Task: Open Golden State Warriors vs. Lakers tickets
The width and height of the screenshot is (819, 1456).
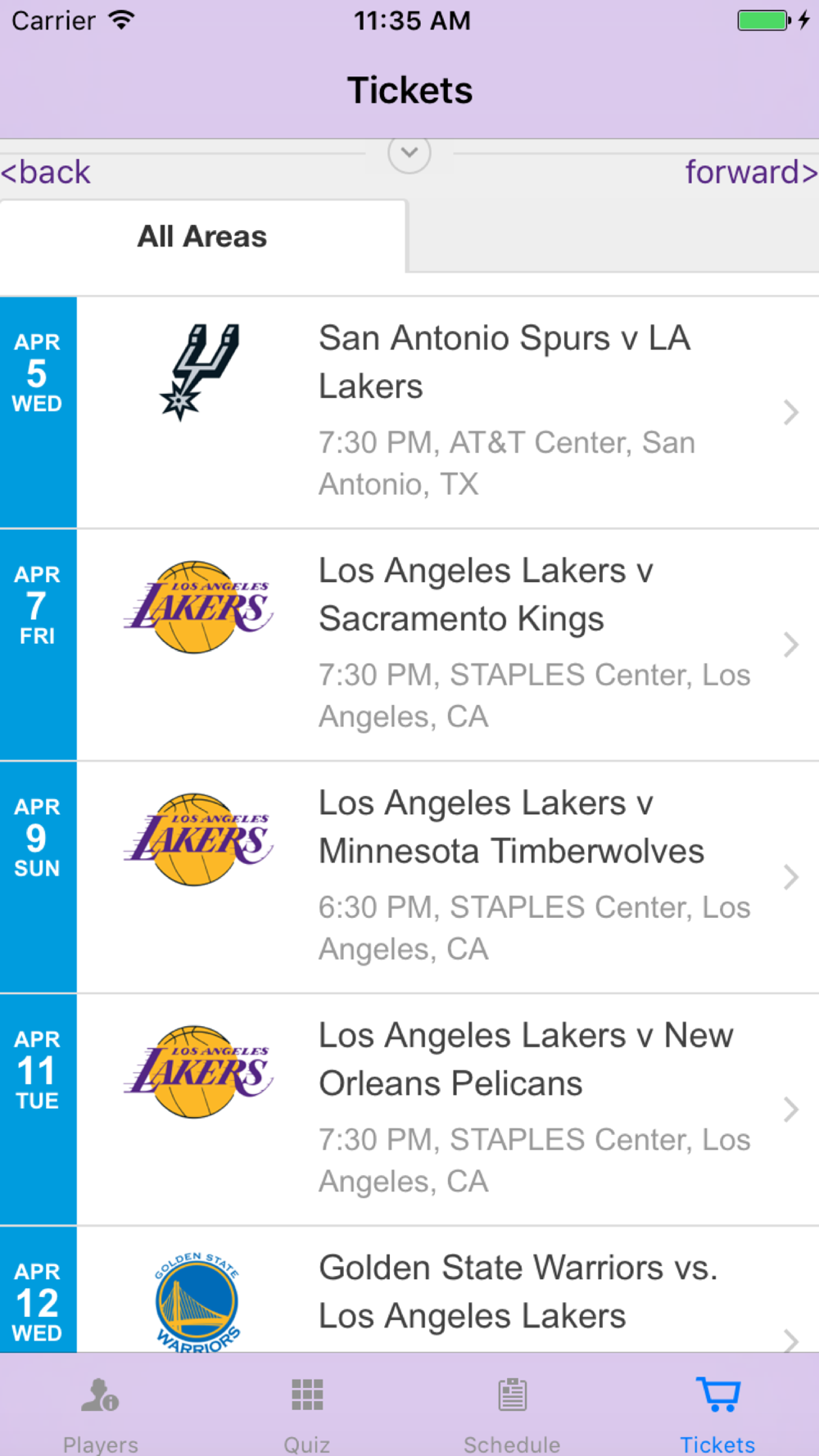Action: click(409, 1290)
